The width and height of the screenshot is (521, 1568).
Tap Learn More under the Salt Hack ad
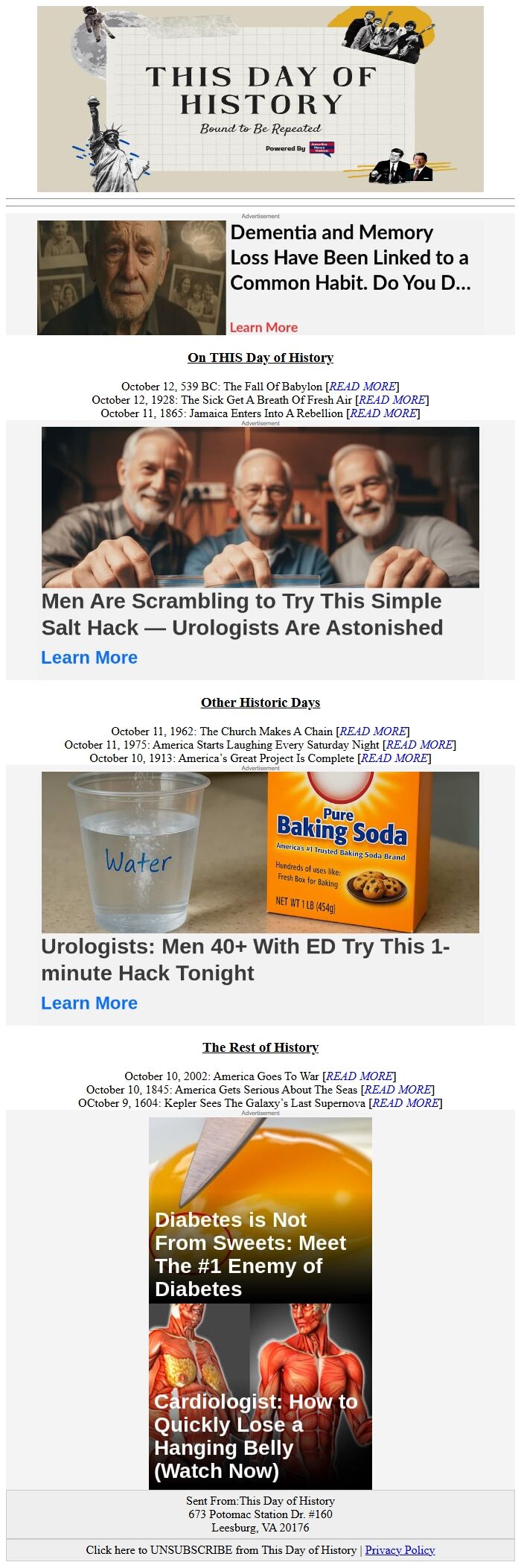(89, 658)
